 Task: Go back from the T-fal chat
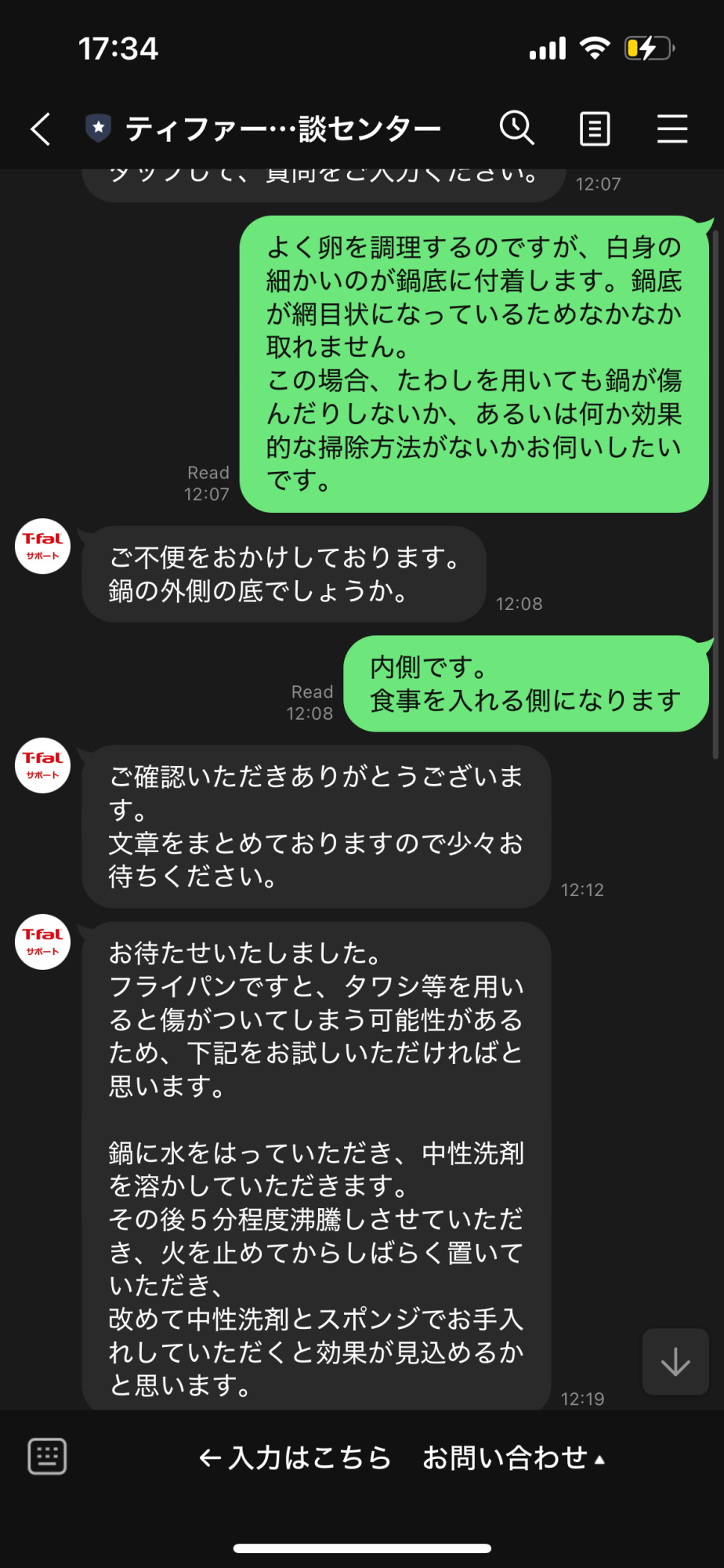coord(41,129)
